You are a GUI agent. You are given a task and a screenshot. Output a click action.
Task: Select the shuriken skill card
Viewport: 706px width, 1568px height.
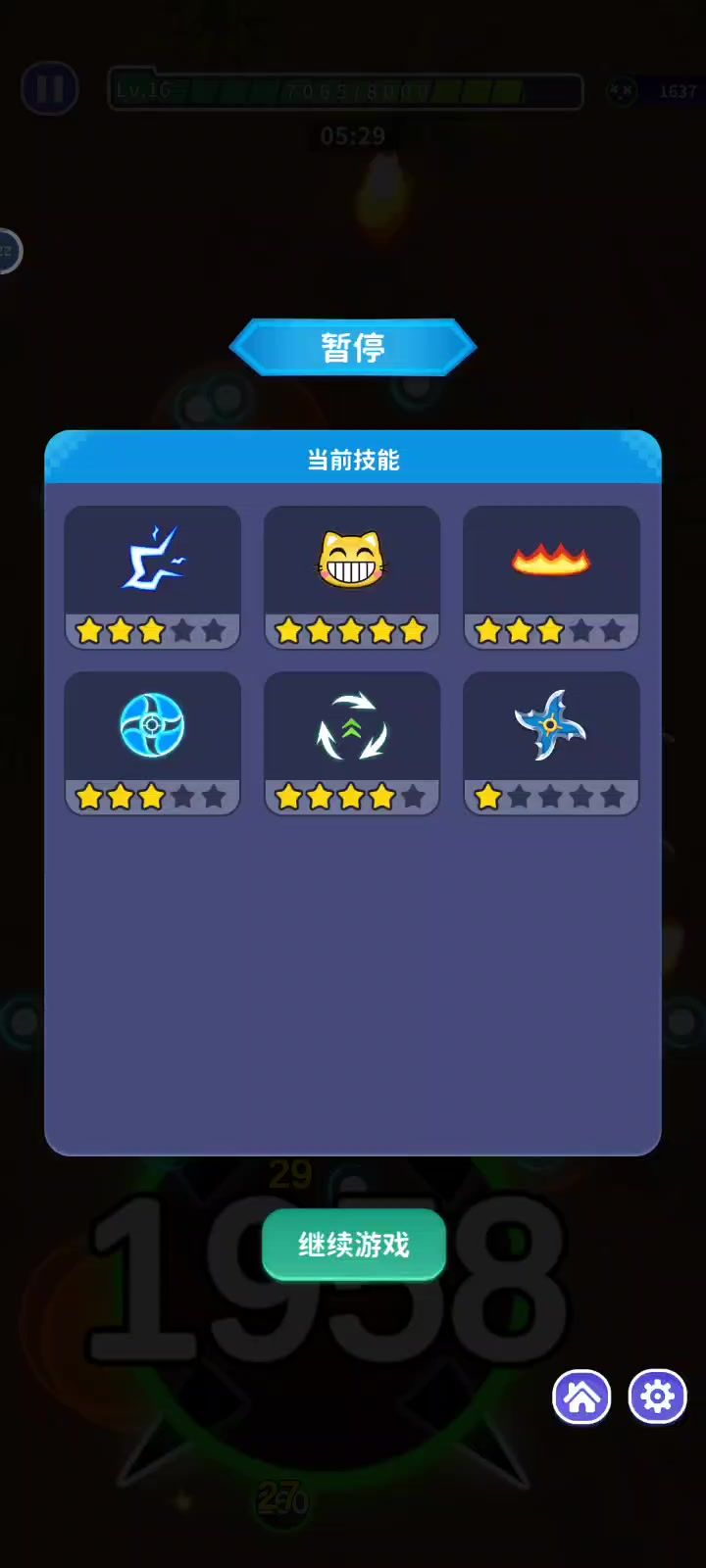(551, 742)
